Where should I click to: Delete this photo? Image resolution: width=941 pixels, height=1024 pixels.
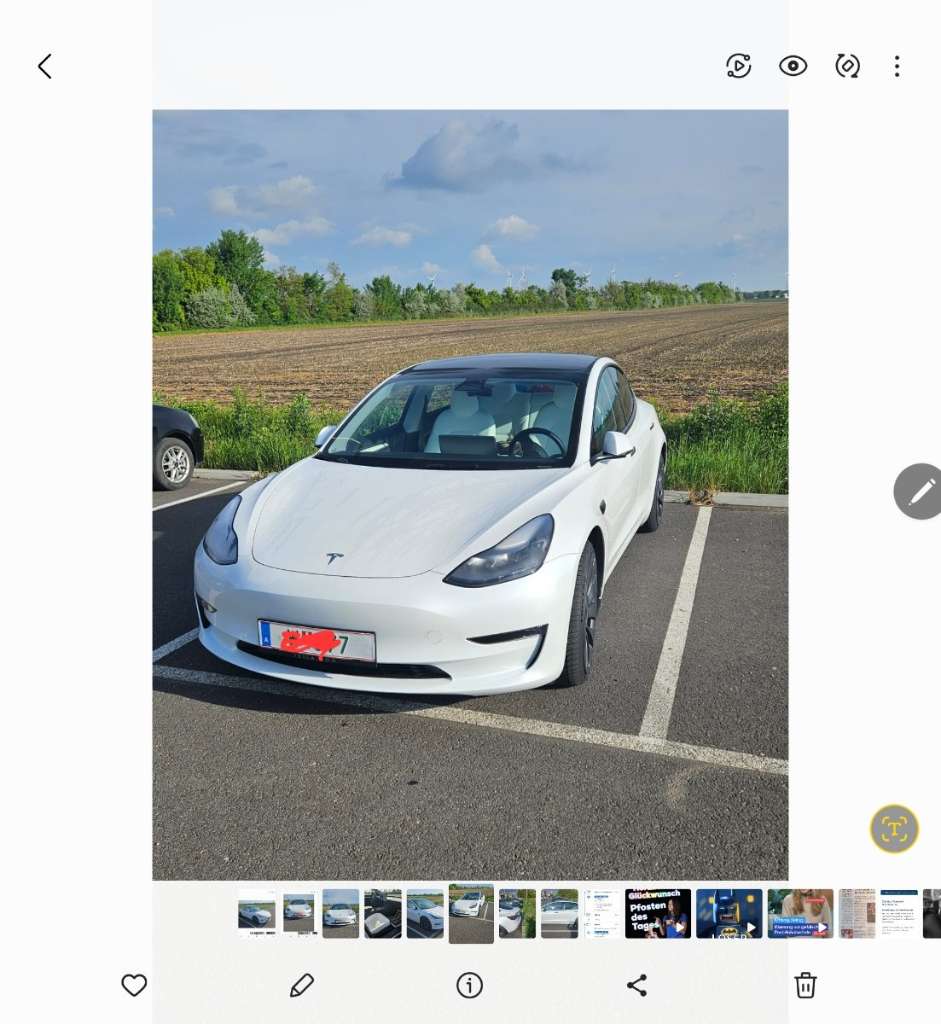[x=805, y=985]
